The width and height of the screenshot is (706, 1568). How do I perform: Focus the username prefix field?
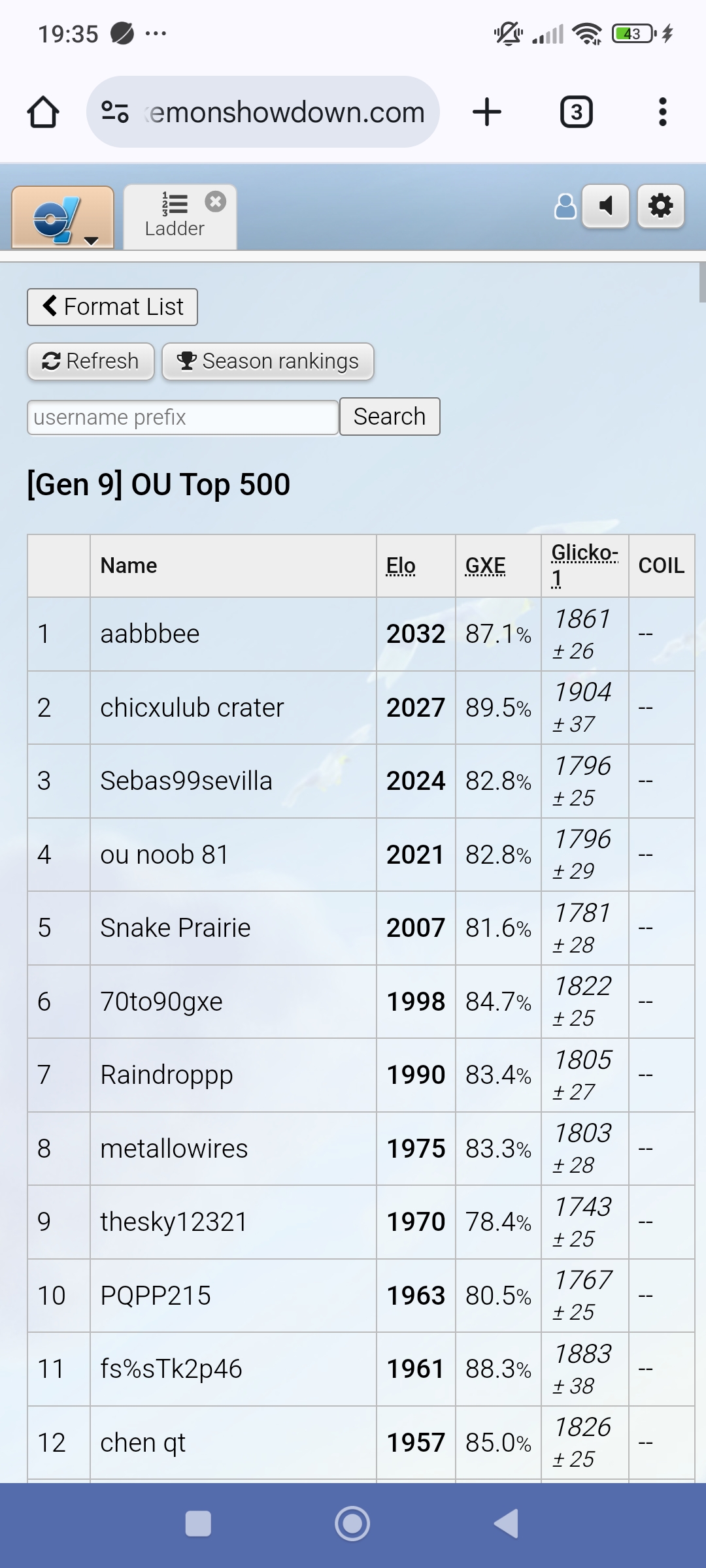(183, 417)
